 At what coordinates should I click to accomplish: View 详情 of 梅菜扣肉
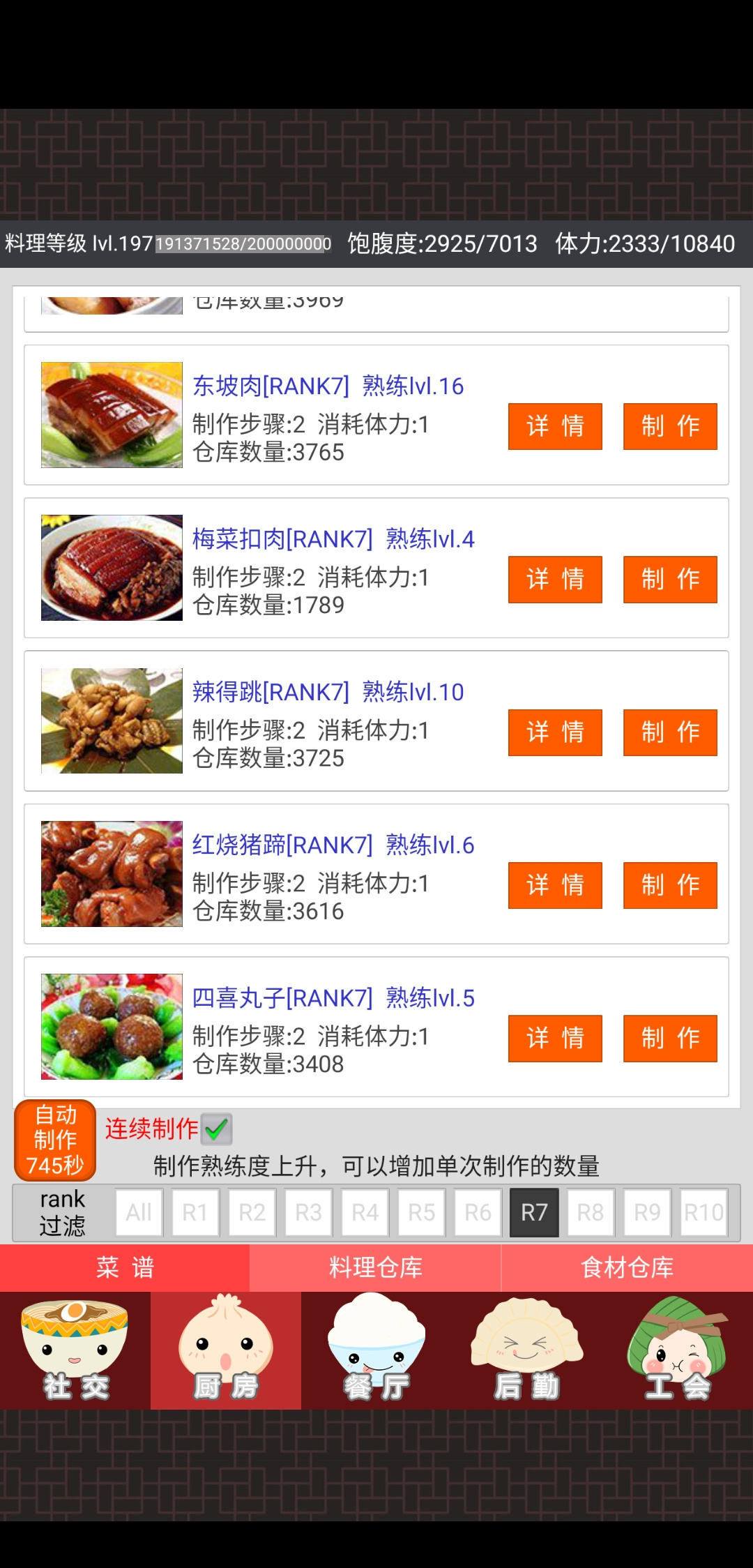(555, 579)
